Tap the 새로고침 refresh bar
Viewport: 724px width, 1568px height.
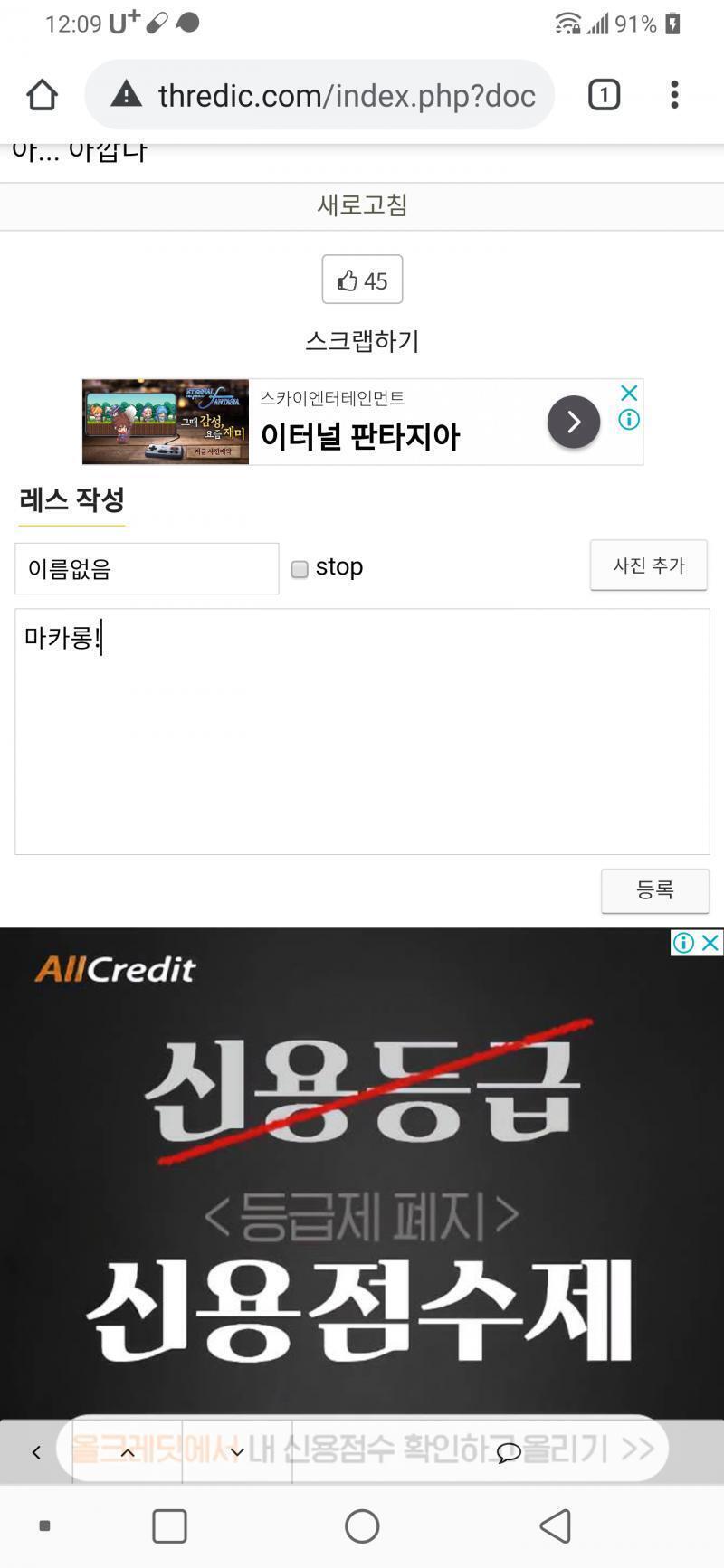(362, 205)
